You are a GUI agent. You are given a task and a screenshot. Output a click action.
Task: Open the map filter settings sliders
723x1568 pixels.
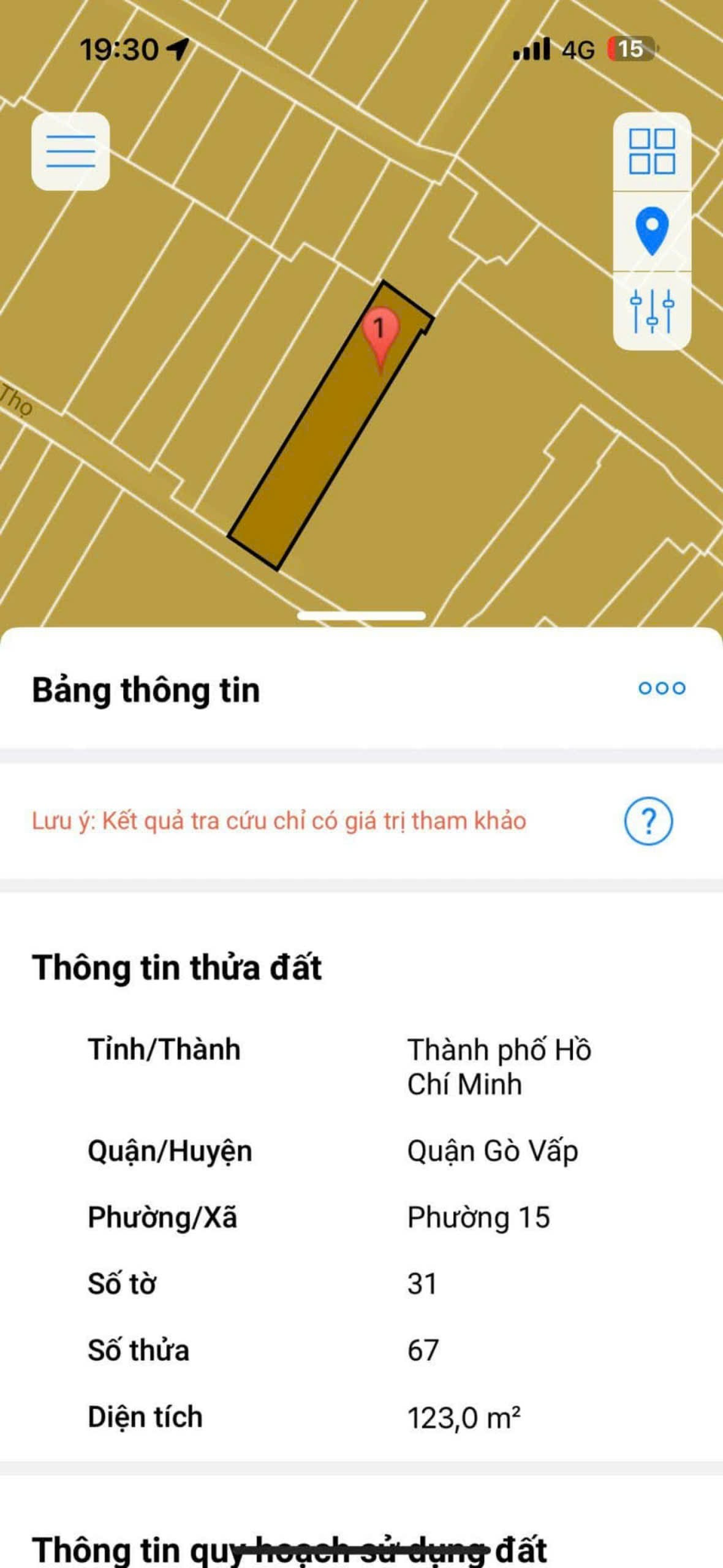pos(652,311)
